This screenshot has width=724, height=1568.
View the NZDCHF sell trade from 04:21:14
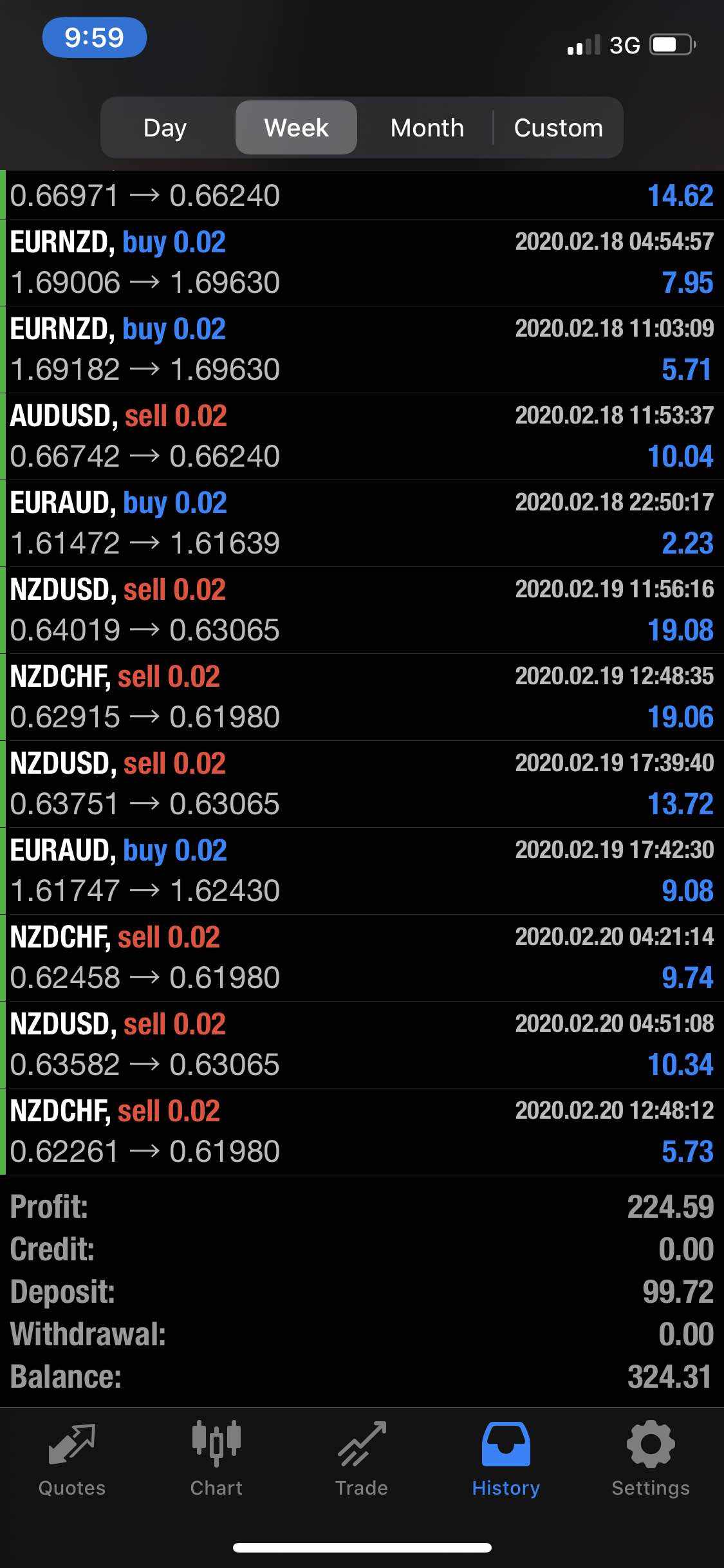click(x=362, y=958)
